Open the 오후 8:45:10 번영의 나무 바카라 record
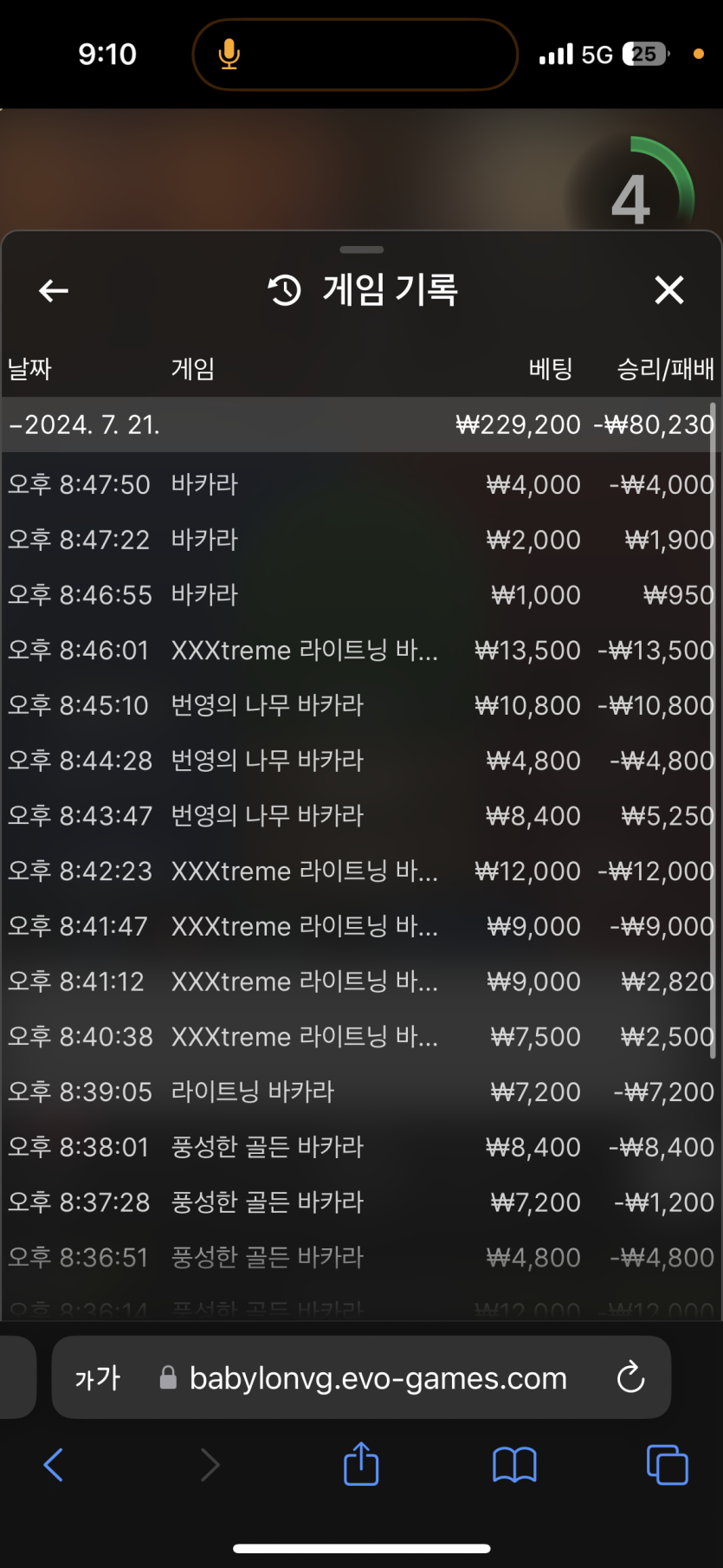The width and height of the screenshot is (723, 1568). point(360,706)
